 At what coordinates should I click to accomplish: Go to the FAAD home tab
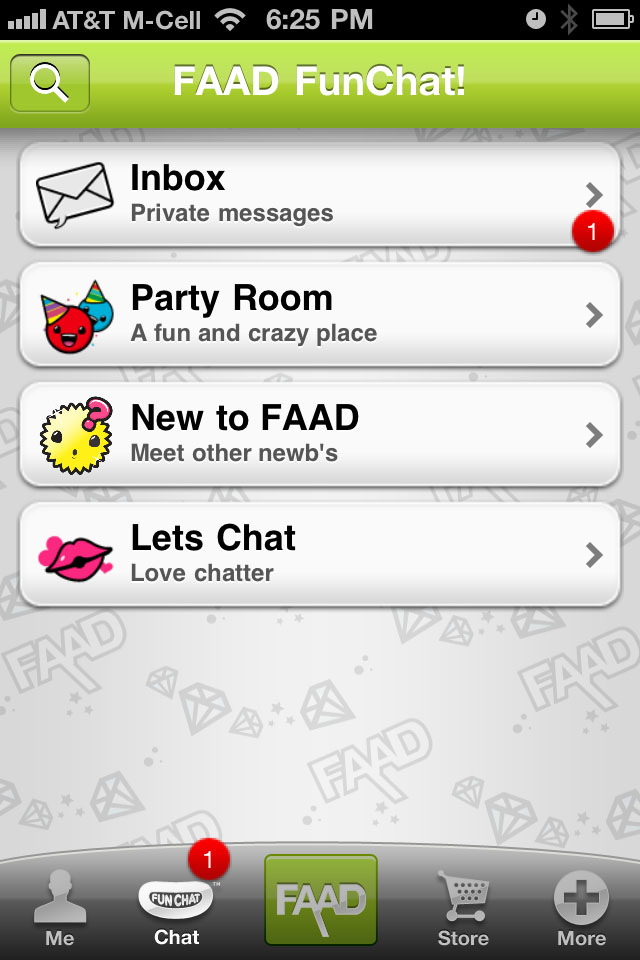click(x=320, y=900)
